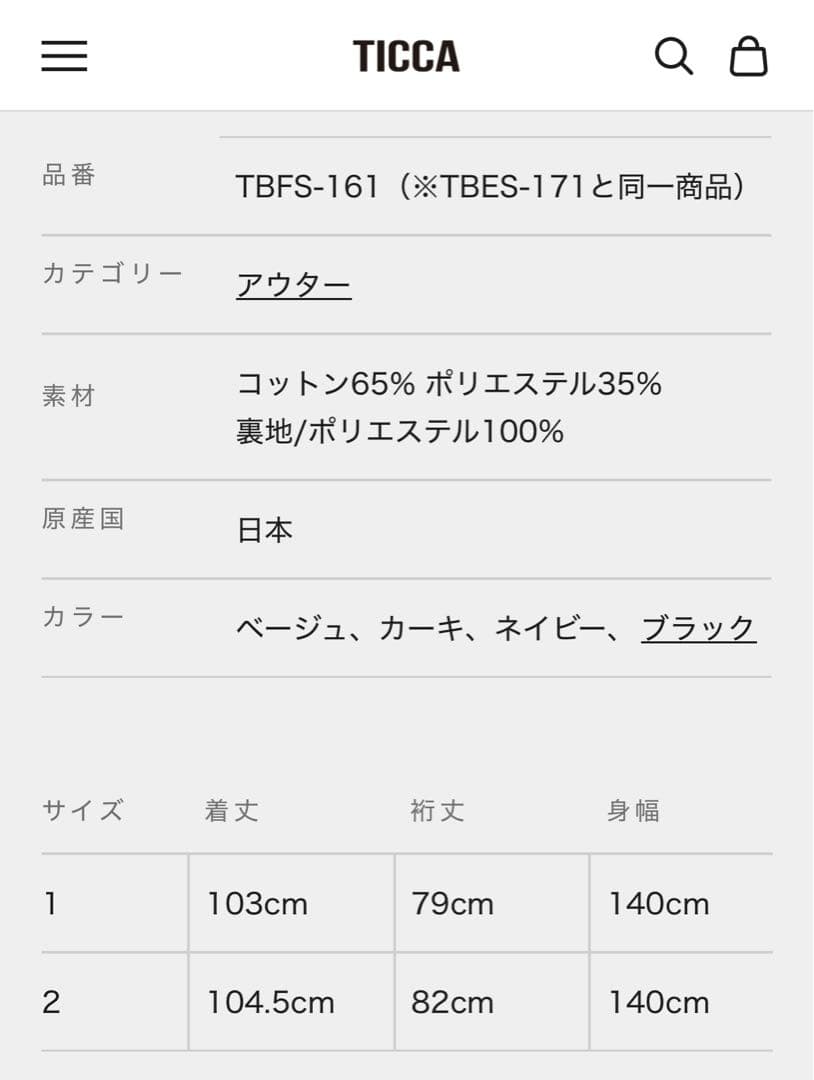
Task: Open the site search
Action: pos(675,57)
